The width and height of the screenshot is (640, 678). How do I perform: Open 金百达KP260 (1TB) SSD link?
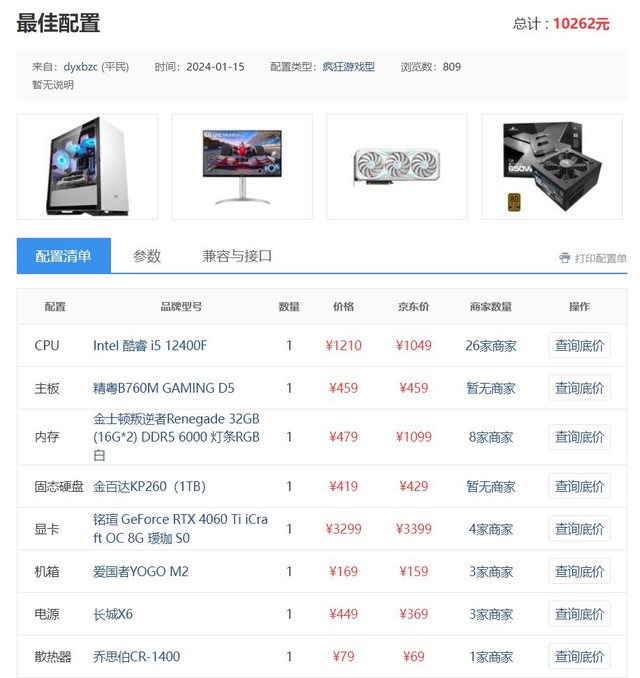click(x=149, y=487)
